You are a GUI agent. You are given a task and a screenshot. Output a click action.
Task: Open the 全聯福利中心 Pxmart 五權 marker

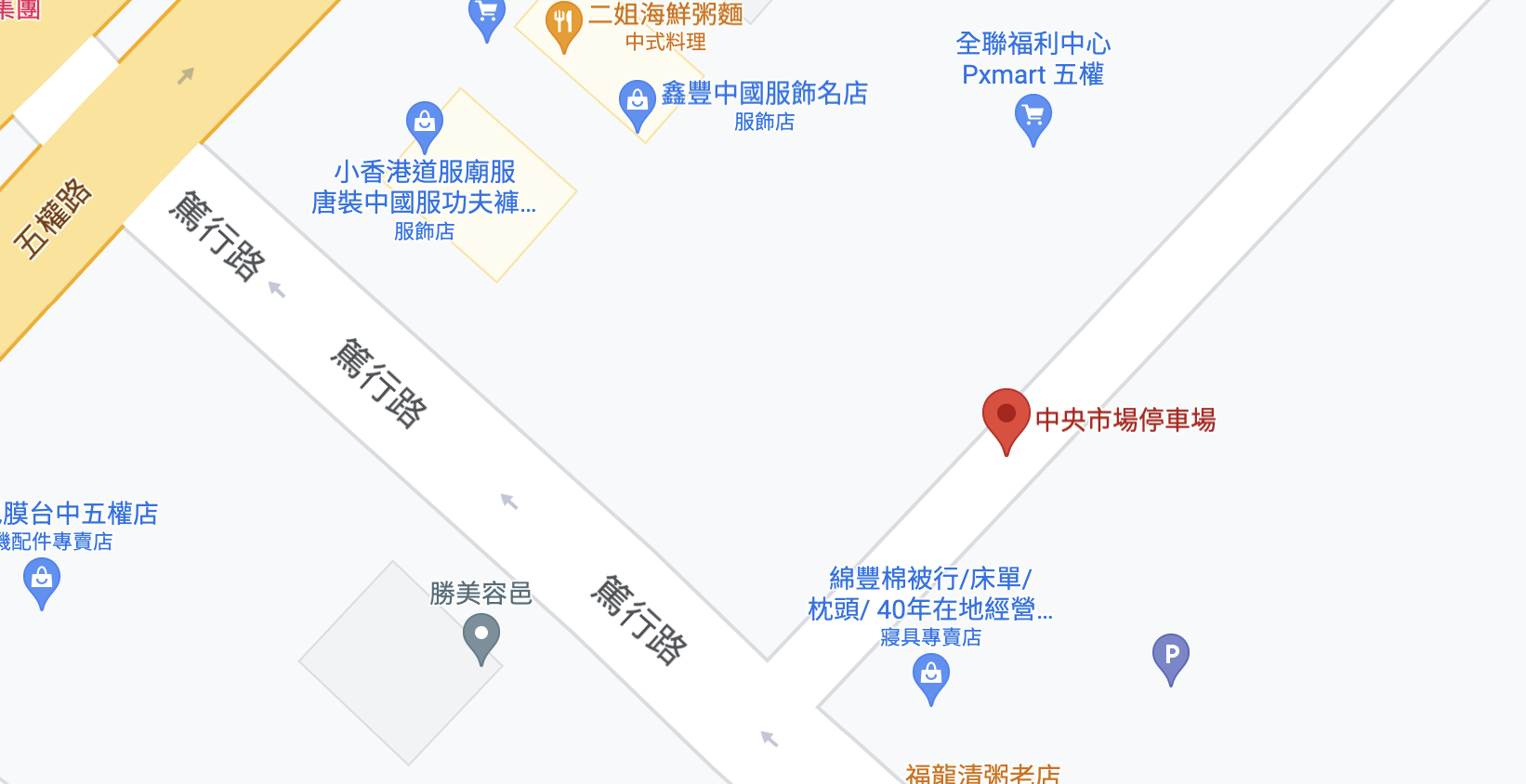[1033, 118]
